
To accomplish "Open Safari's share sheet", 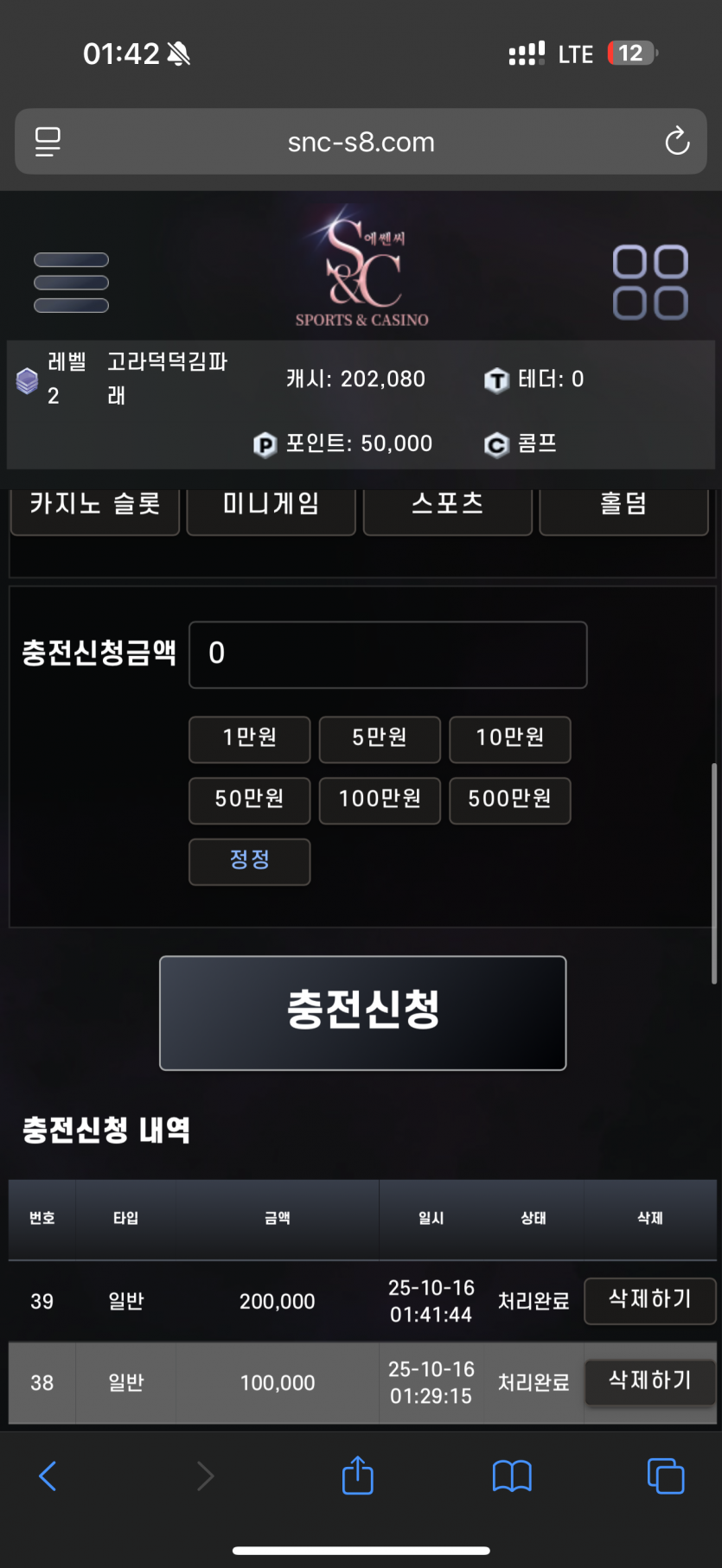I will click(x=358, y=1476).
